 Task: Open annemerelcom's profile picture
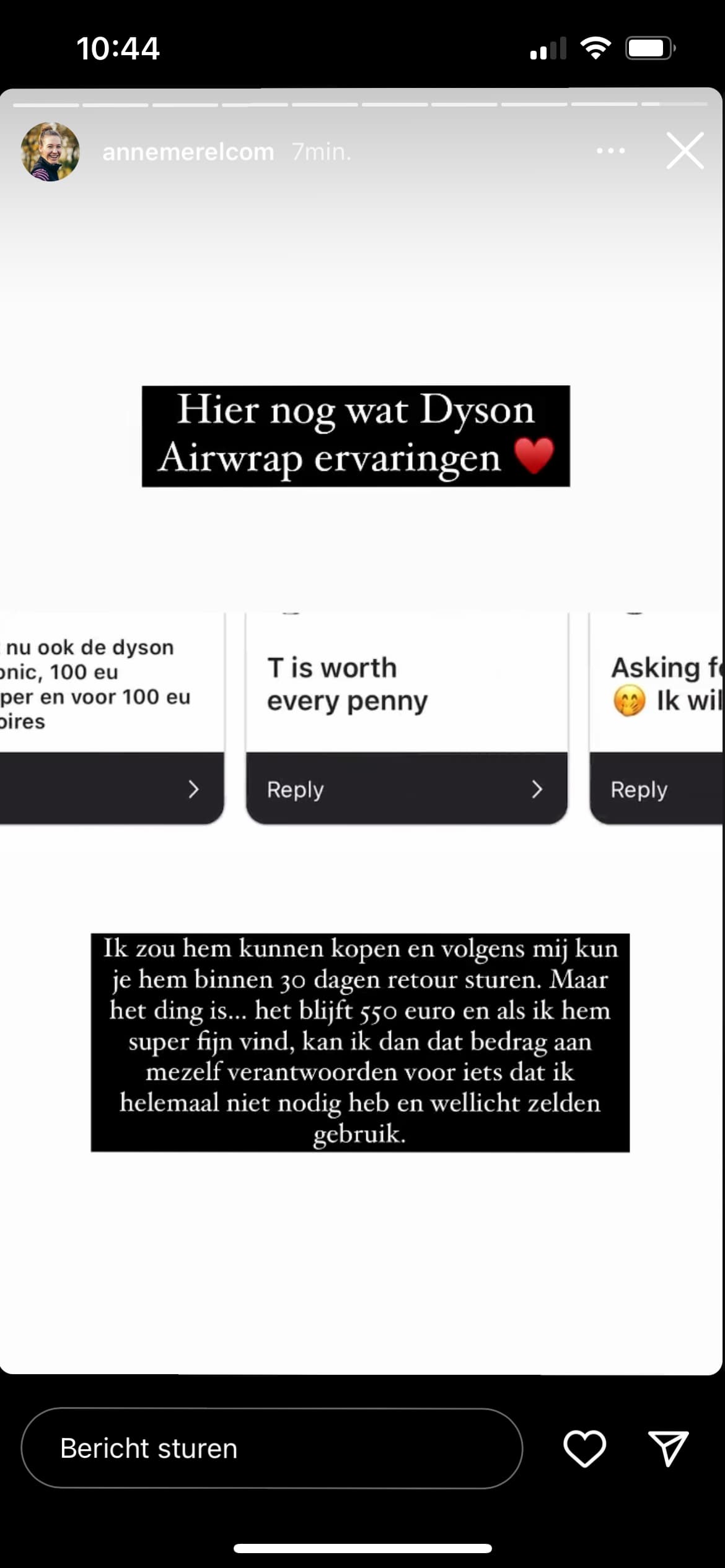(50, 152)
